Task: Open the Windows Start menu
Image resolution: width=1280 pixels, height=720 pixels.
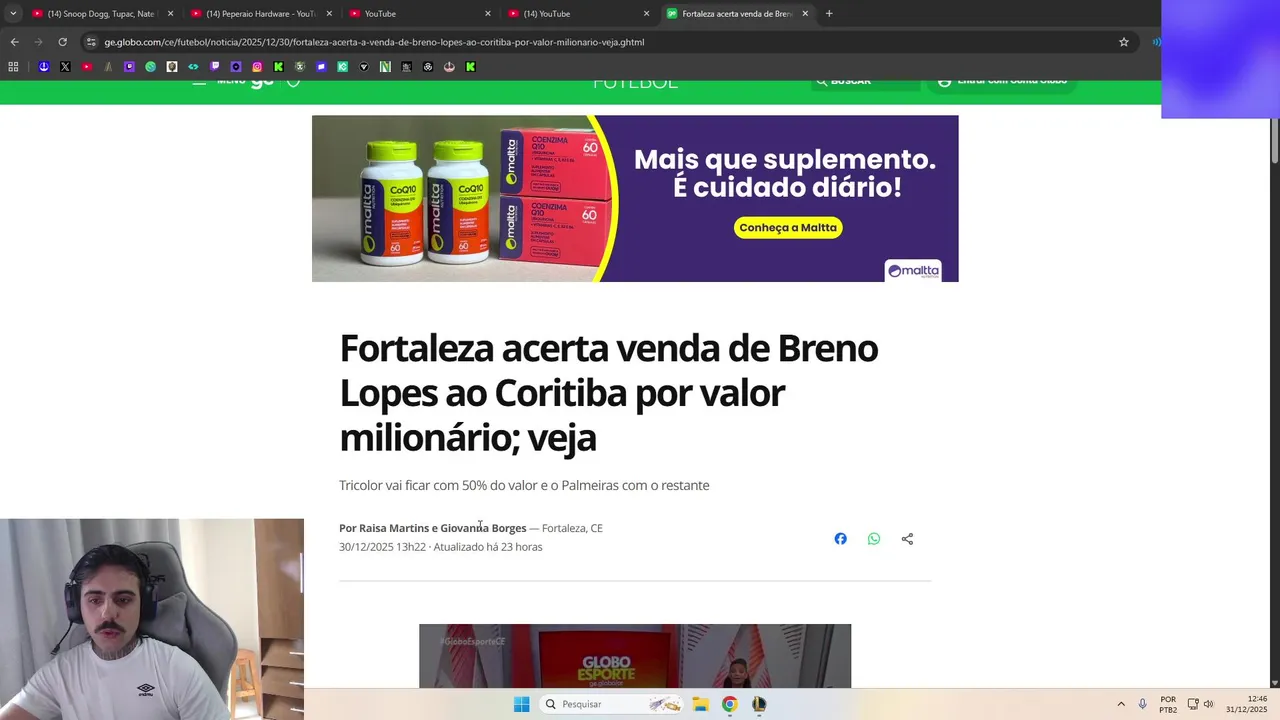Action: [x=521, y=704]
